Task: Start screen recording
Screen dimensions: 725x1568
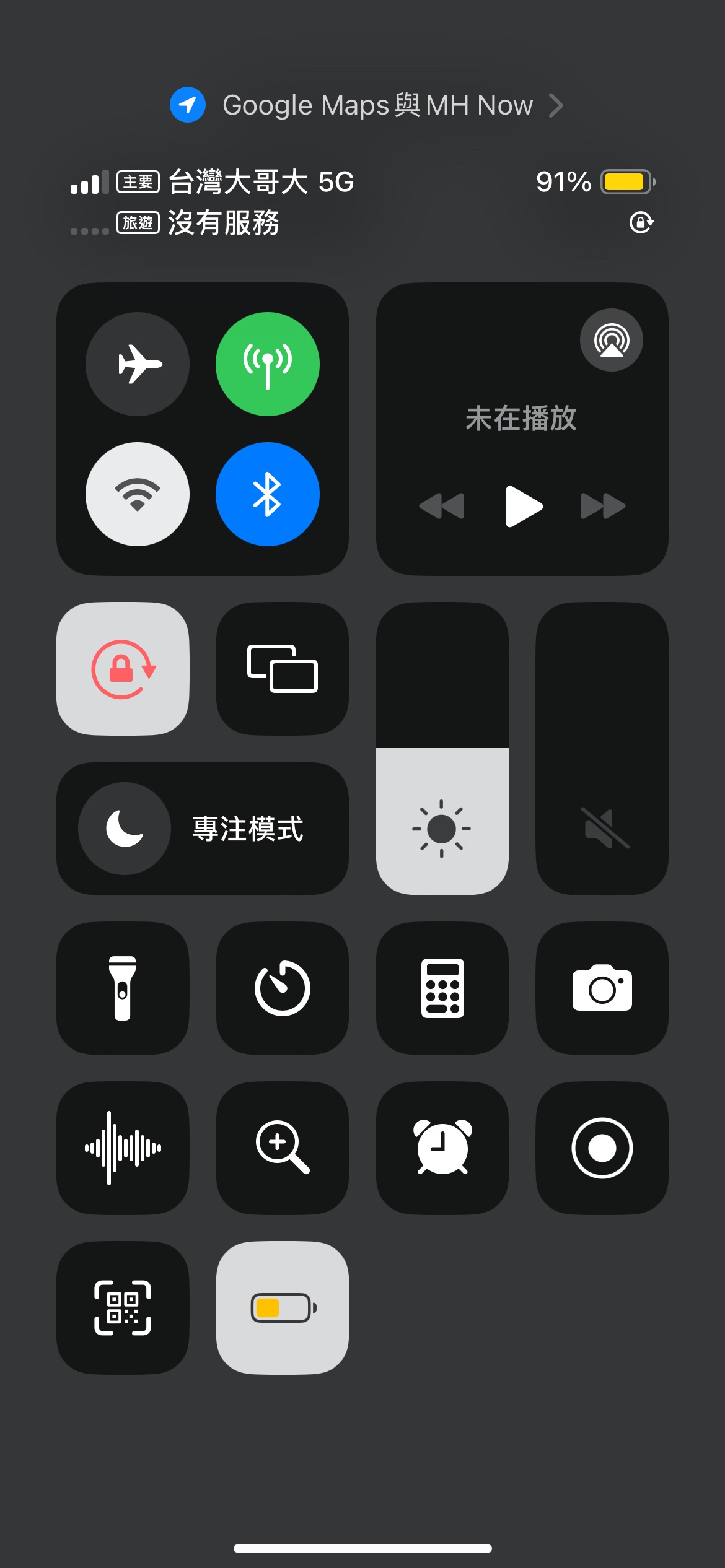Action: 602,1148
